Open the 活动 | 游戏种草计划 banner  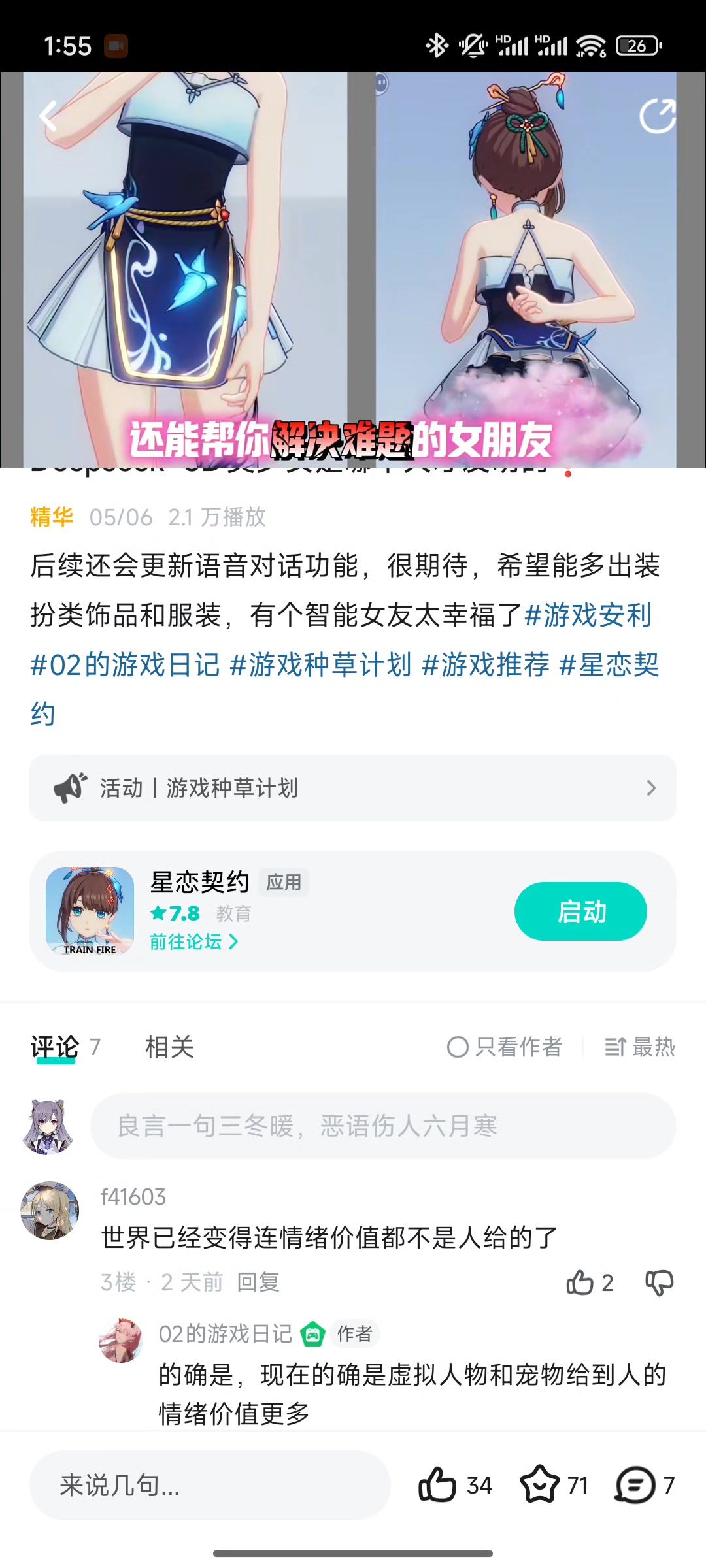(x=353, y=788)
